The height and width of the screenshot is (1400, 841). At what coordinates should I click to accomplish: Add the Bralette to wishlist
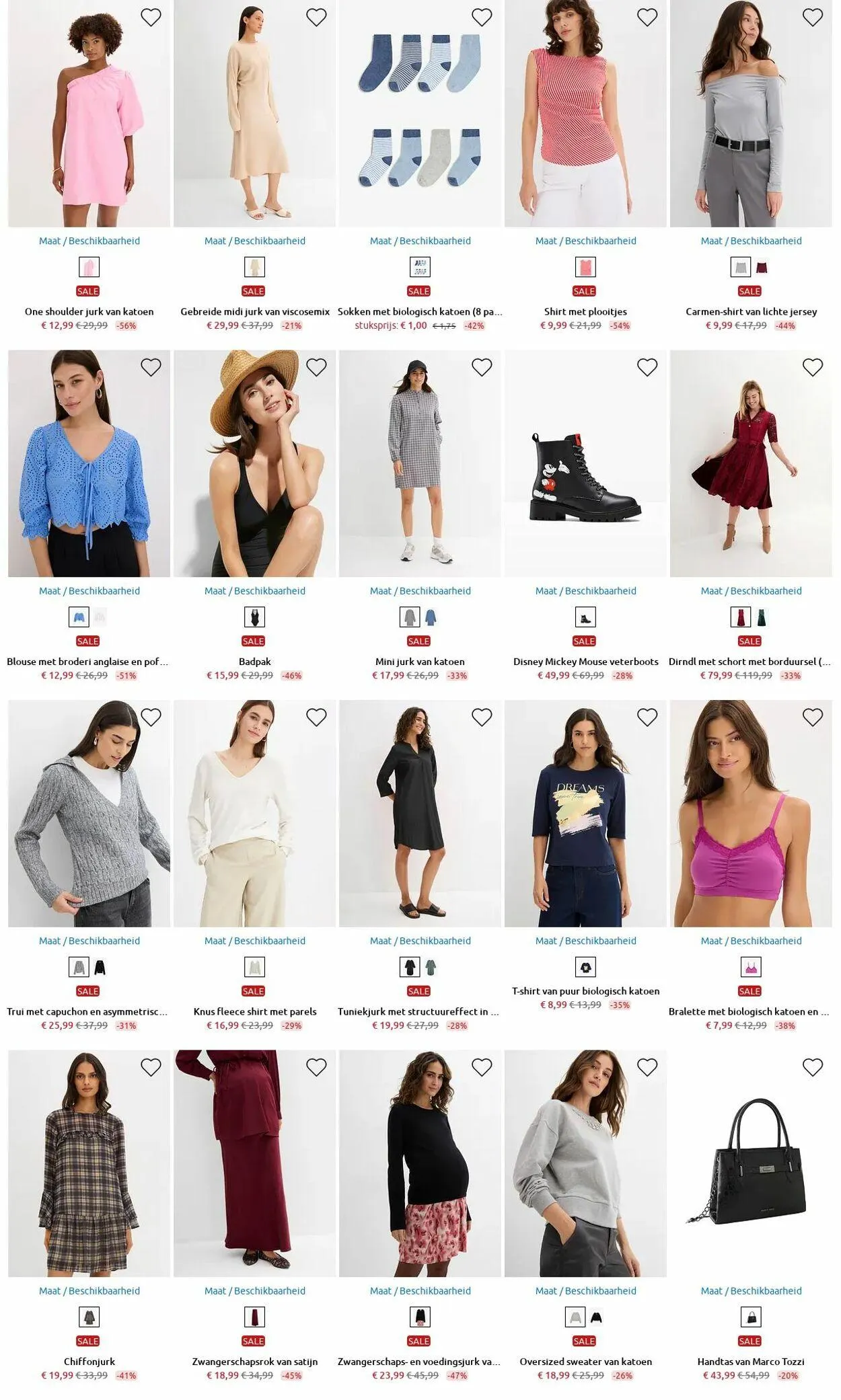813,717
